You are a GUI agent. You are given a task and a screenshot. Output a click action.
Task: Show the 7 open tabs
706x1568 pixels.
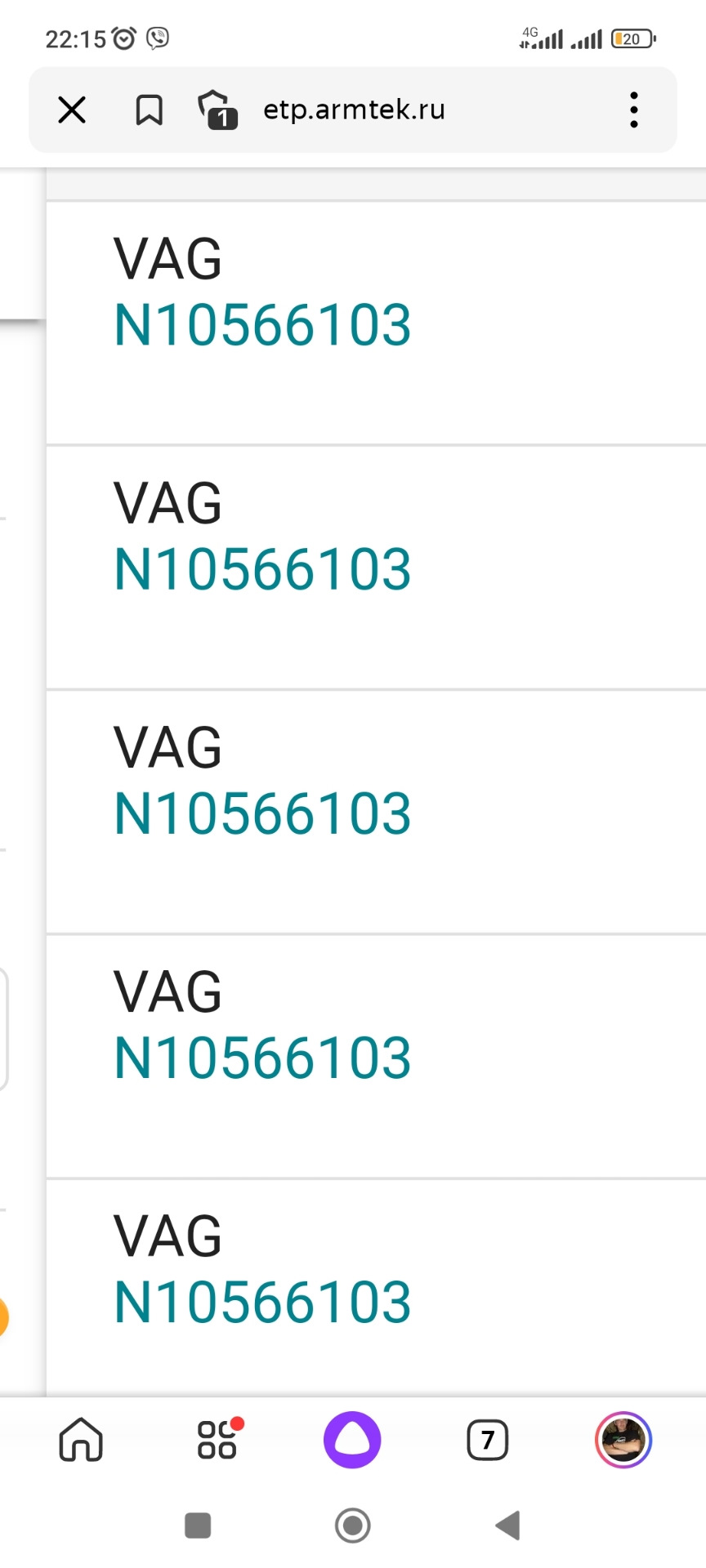tap(488, 1439)
